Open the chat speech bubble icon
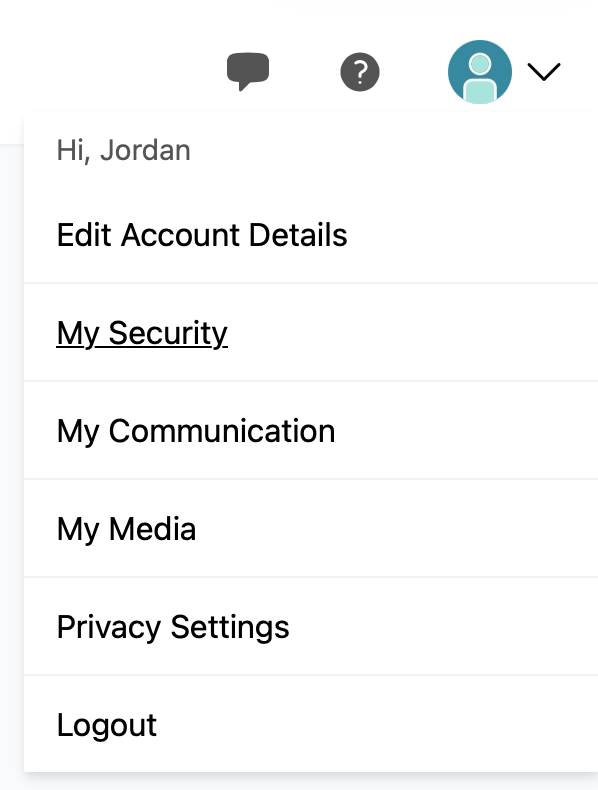Image resolution: width=598 pixels, height=790 pixels. point(248,72)
